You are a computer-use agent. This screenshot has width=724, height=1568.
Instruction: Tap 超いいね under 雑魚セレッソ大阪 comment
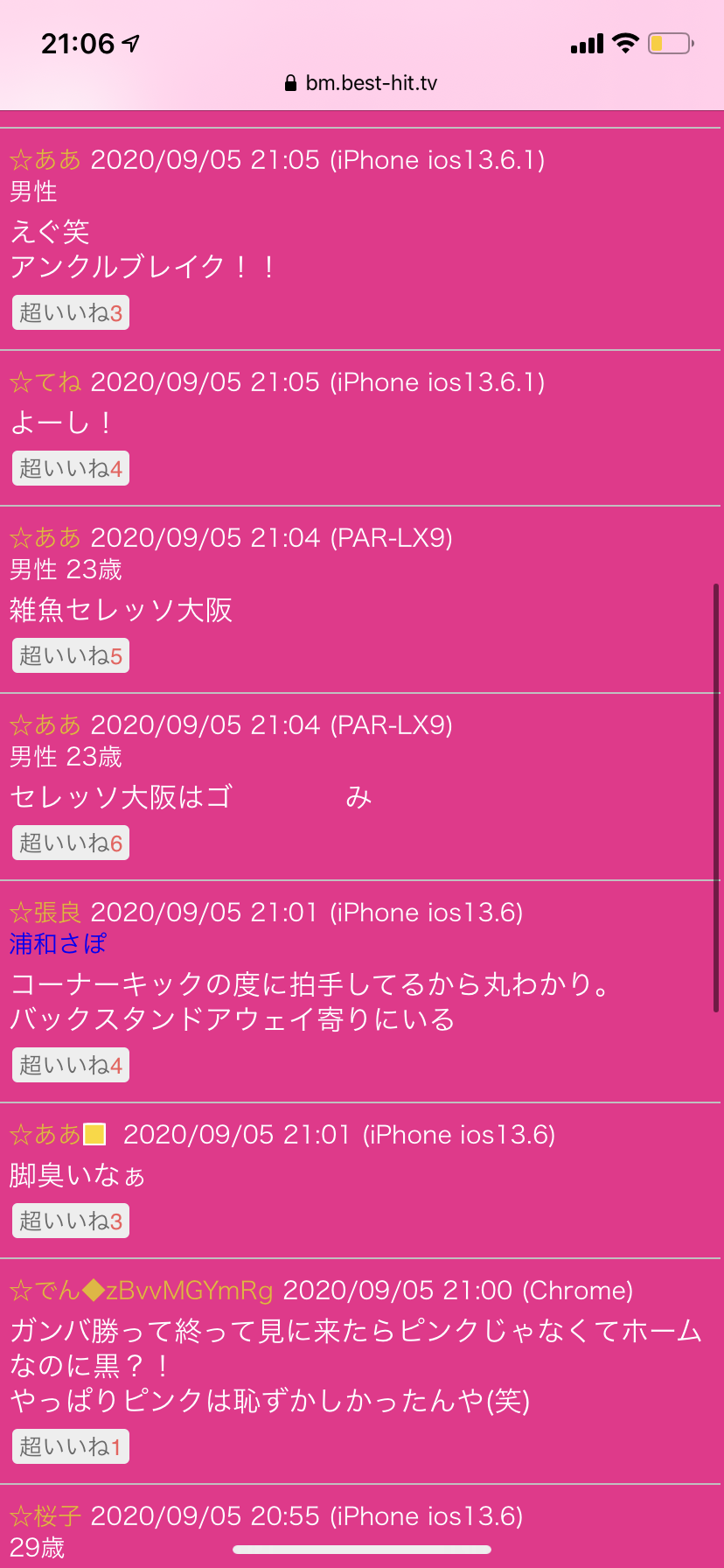tap(71, 655)
